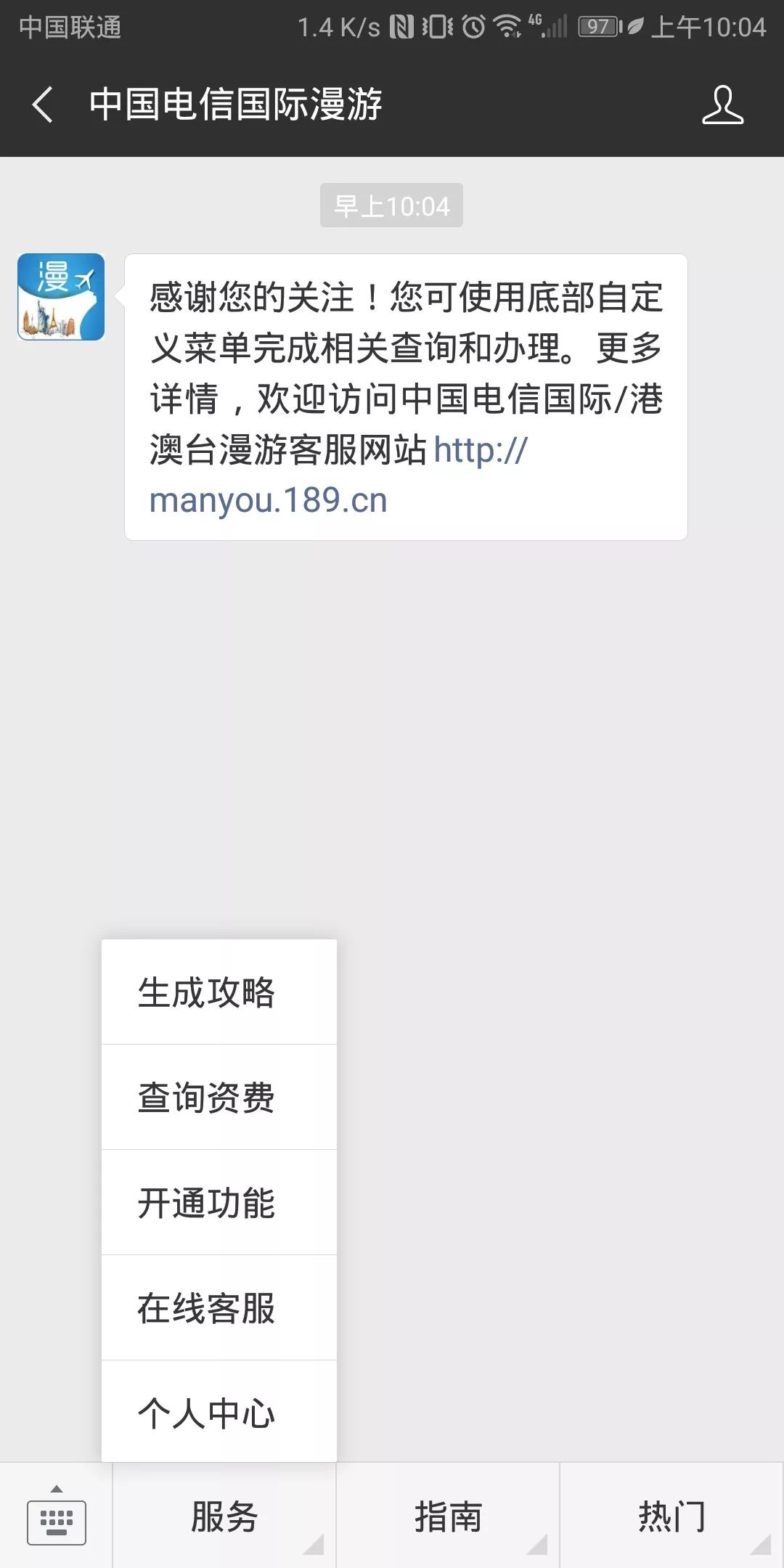Screen dimensions: 784x1568
Task: Tap the battery indicator showing 97
Action: pyautogui.click(x=597, y=27)
